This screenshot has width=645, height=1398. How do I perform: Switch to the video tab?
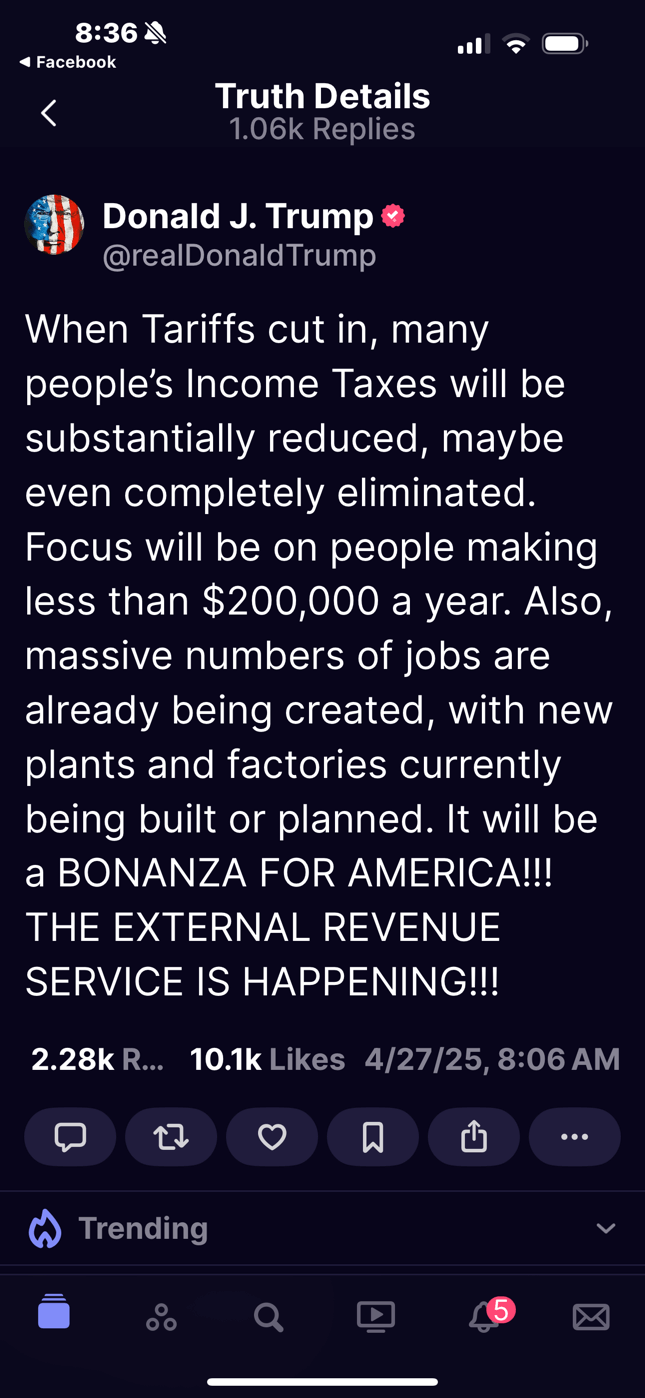tap(376, 1317)
